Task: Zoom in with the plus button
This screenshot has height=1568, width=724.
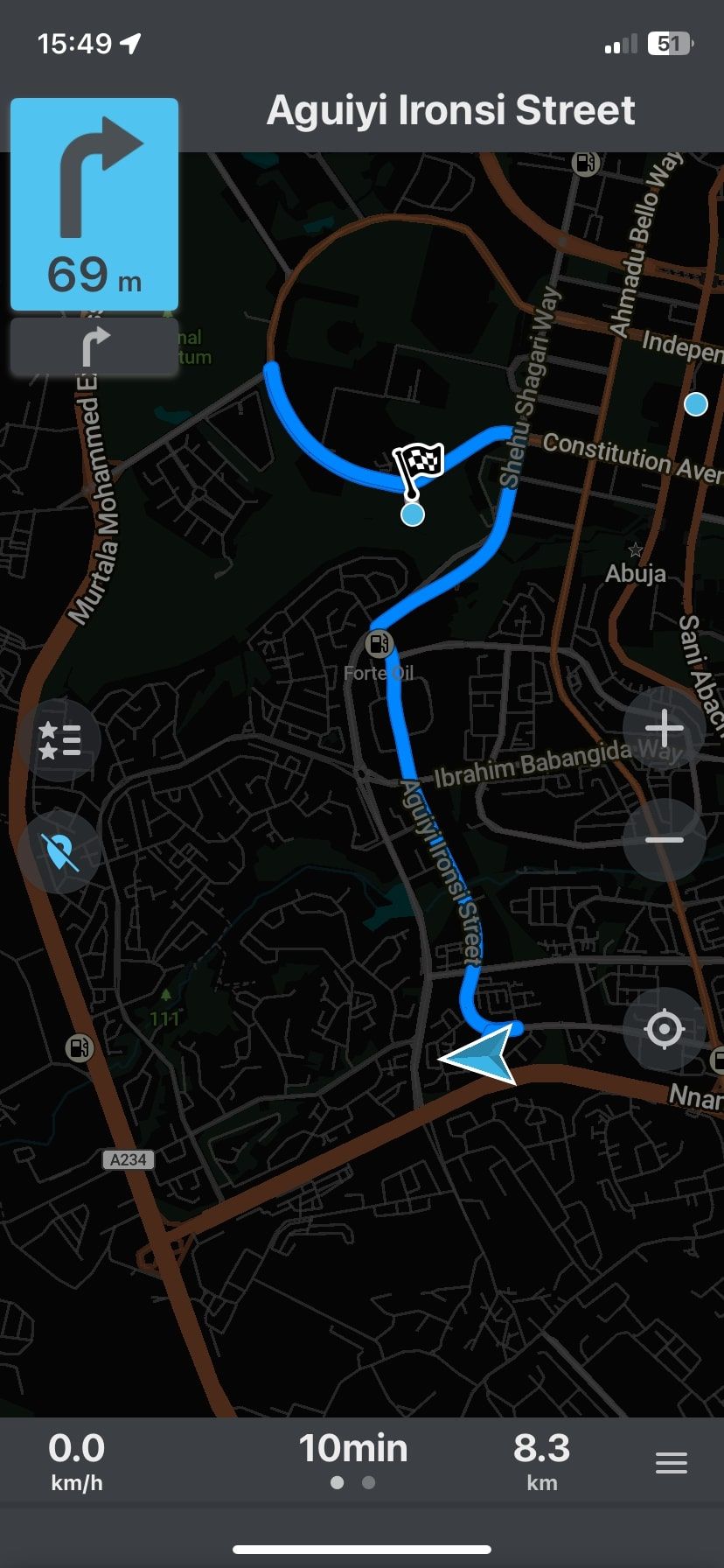Action: point(665,729)
